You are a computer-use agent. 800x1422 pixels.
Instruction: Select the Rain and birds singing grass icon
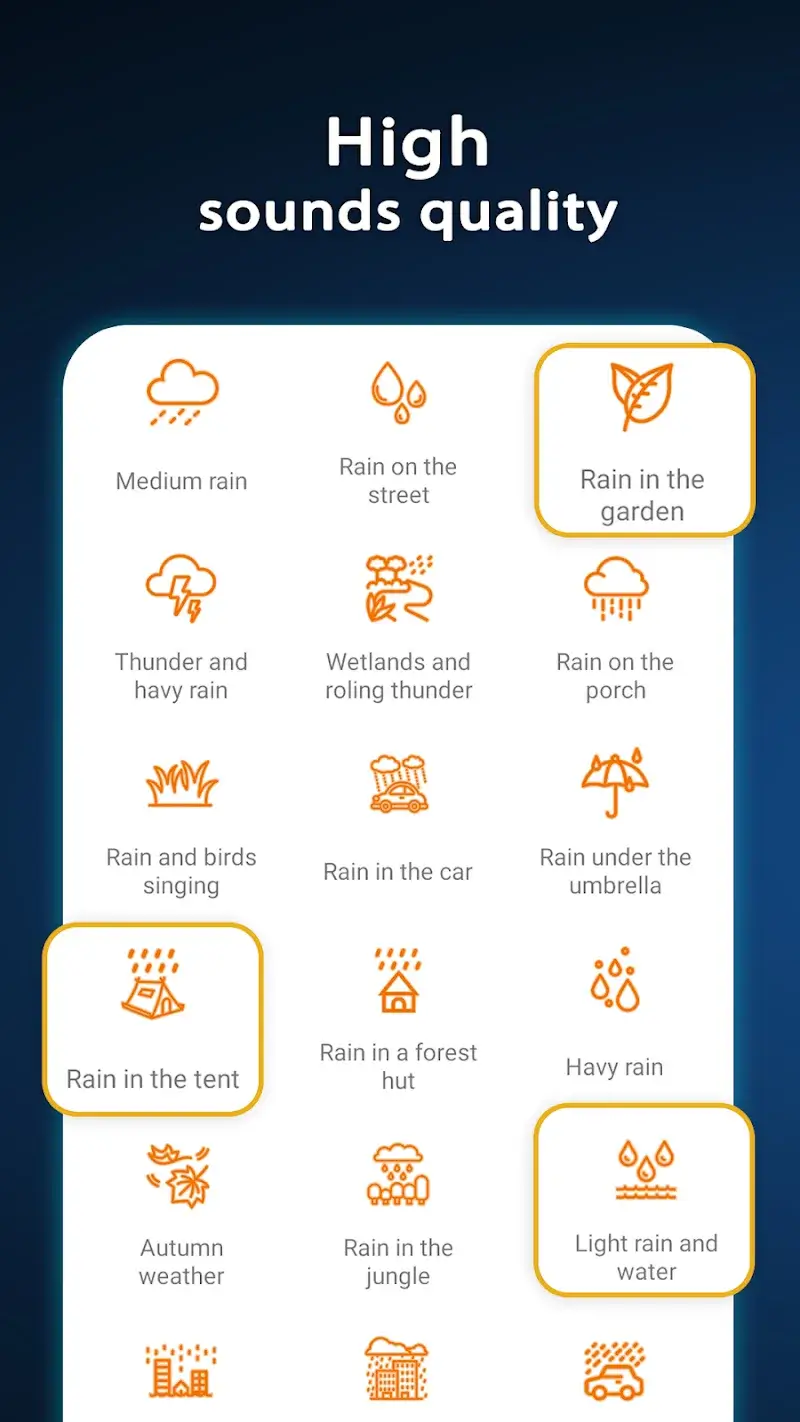[181, 783]
